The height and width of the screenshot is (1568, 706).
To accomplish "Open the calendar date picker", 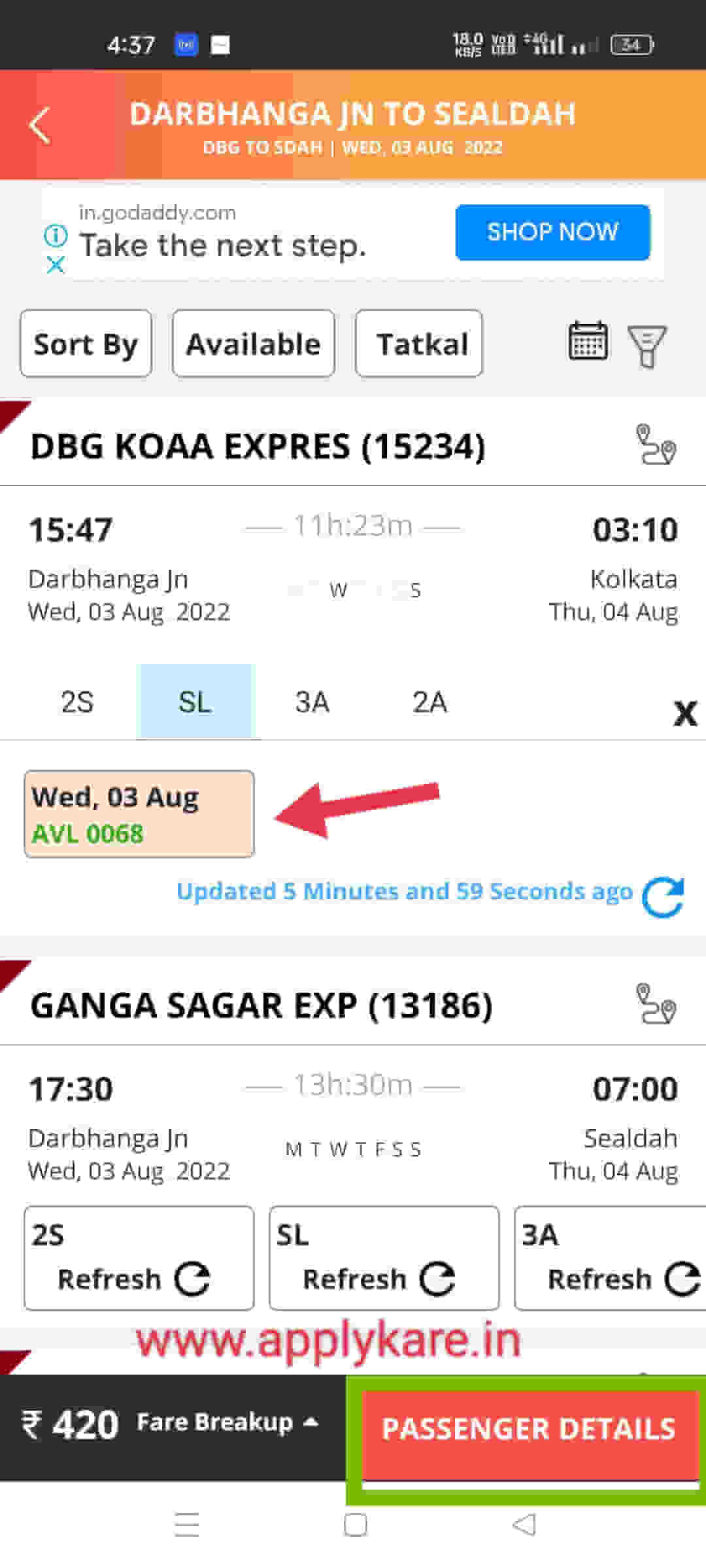I will [588, 341].
